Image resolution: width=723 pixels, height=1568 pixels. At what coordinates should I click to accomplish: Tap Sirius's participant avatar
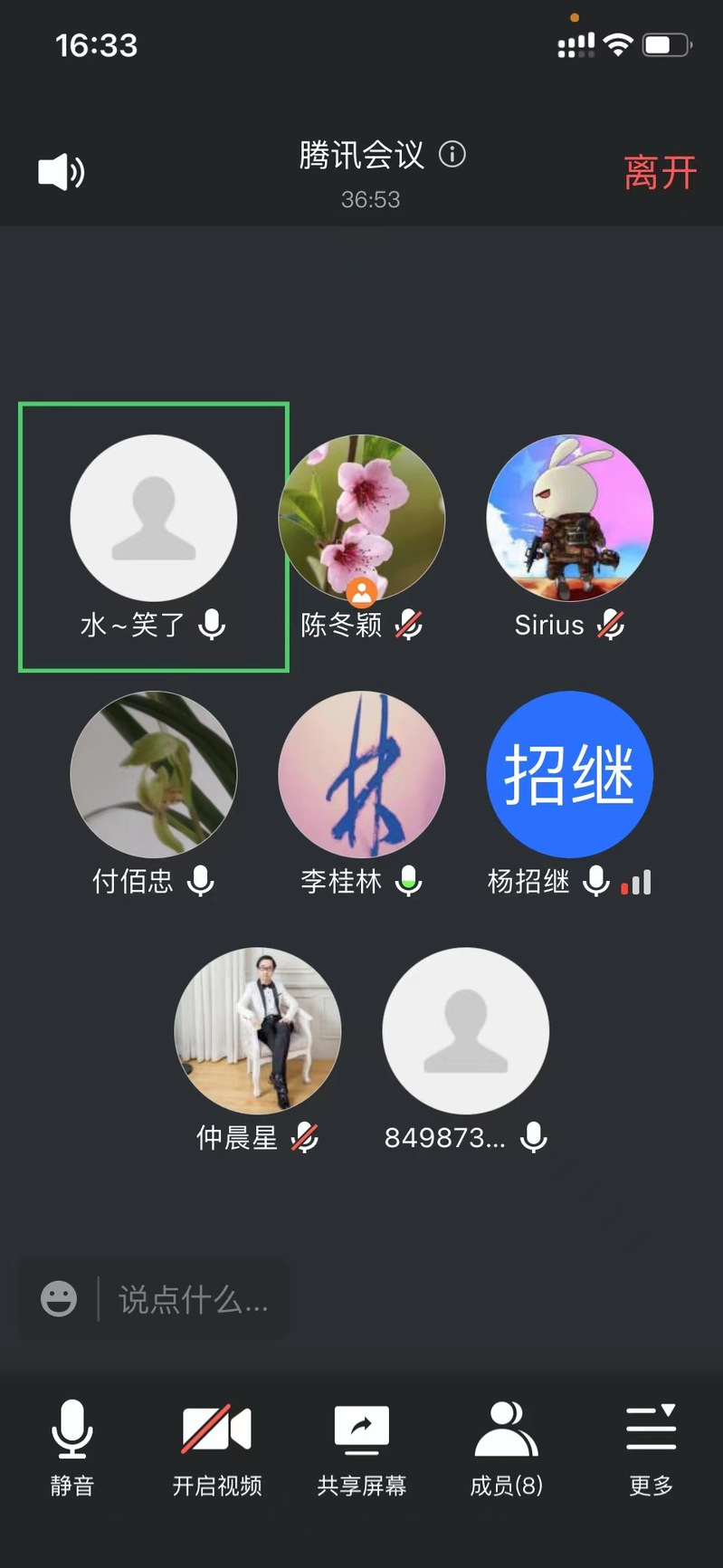click(x=569, y=519)
